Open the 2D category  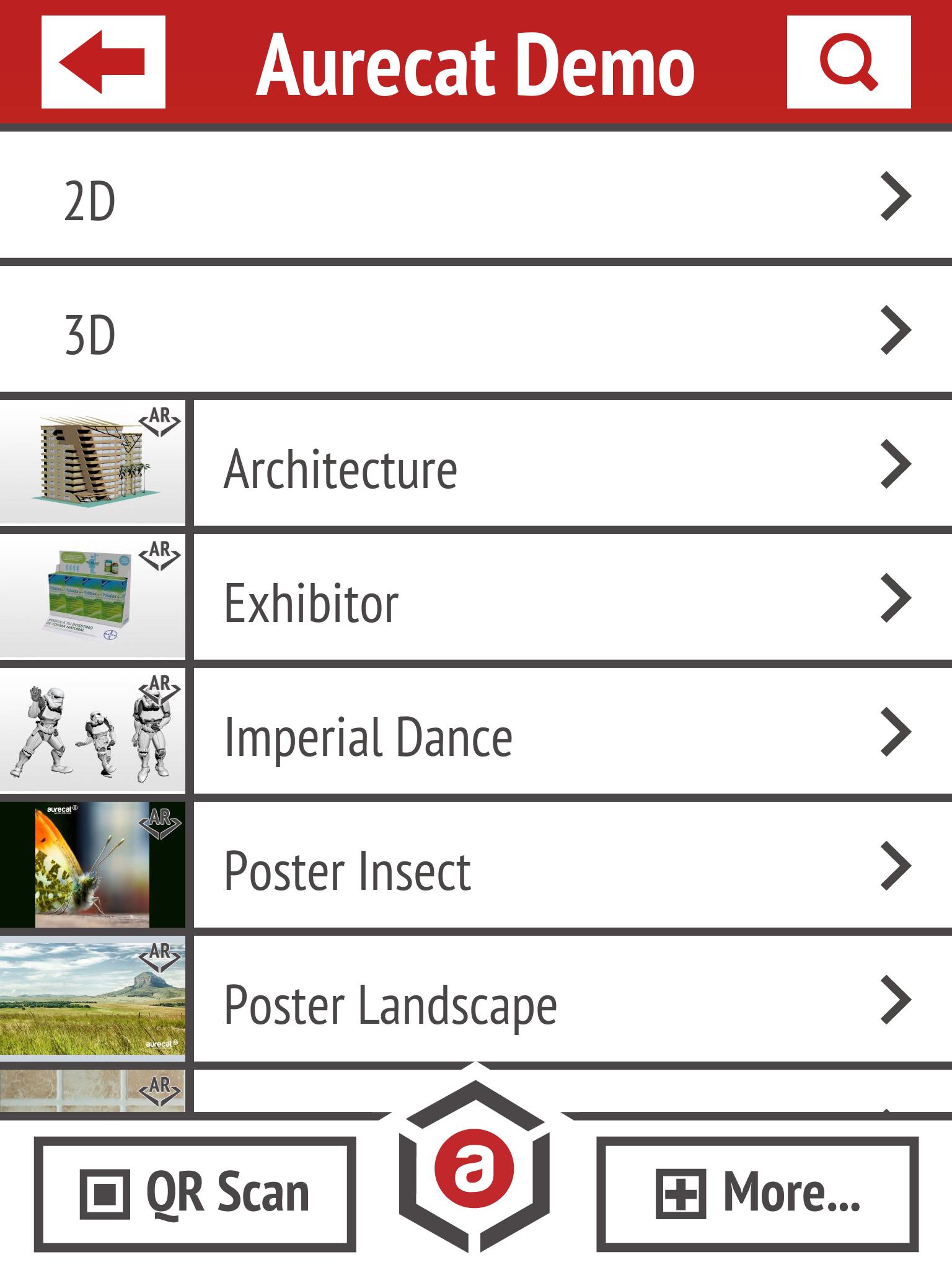coord(476,198)
